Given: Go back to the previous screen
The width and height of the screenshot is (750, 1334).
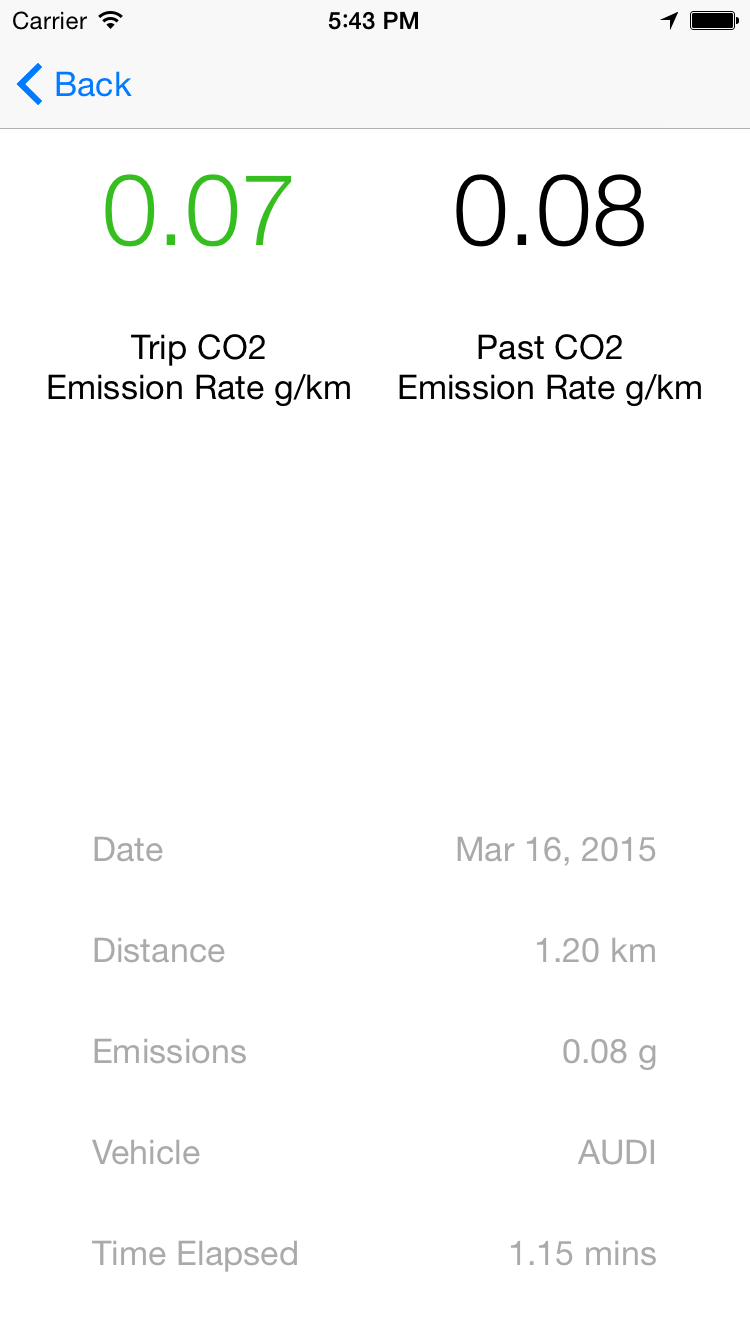Looking at the screenshot, I should point(74,85).
